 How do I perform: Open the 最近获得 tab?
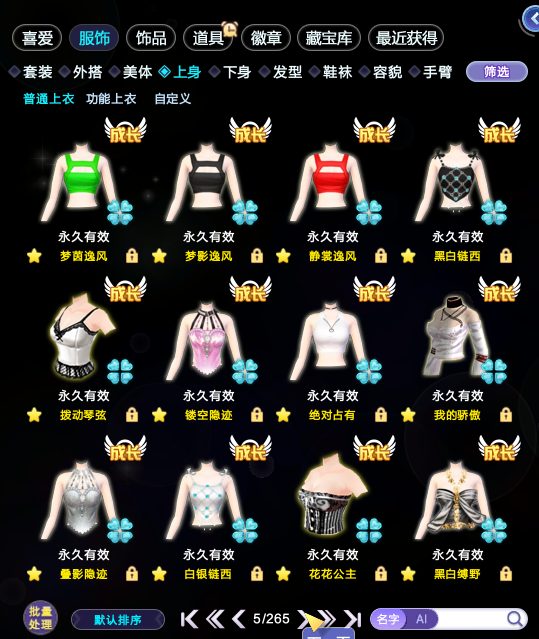click(406, 38)
